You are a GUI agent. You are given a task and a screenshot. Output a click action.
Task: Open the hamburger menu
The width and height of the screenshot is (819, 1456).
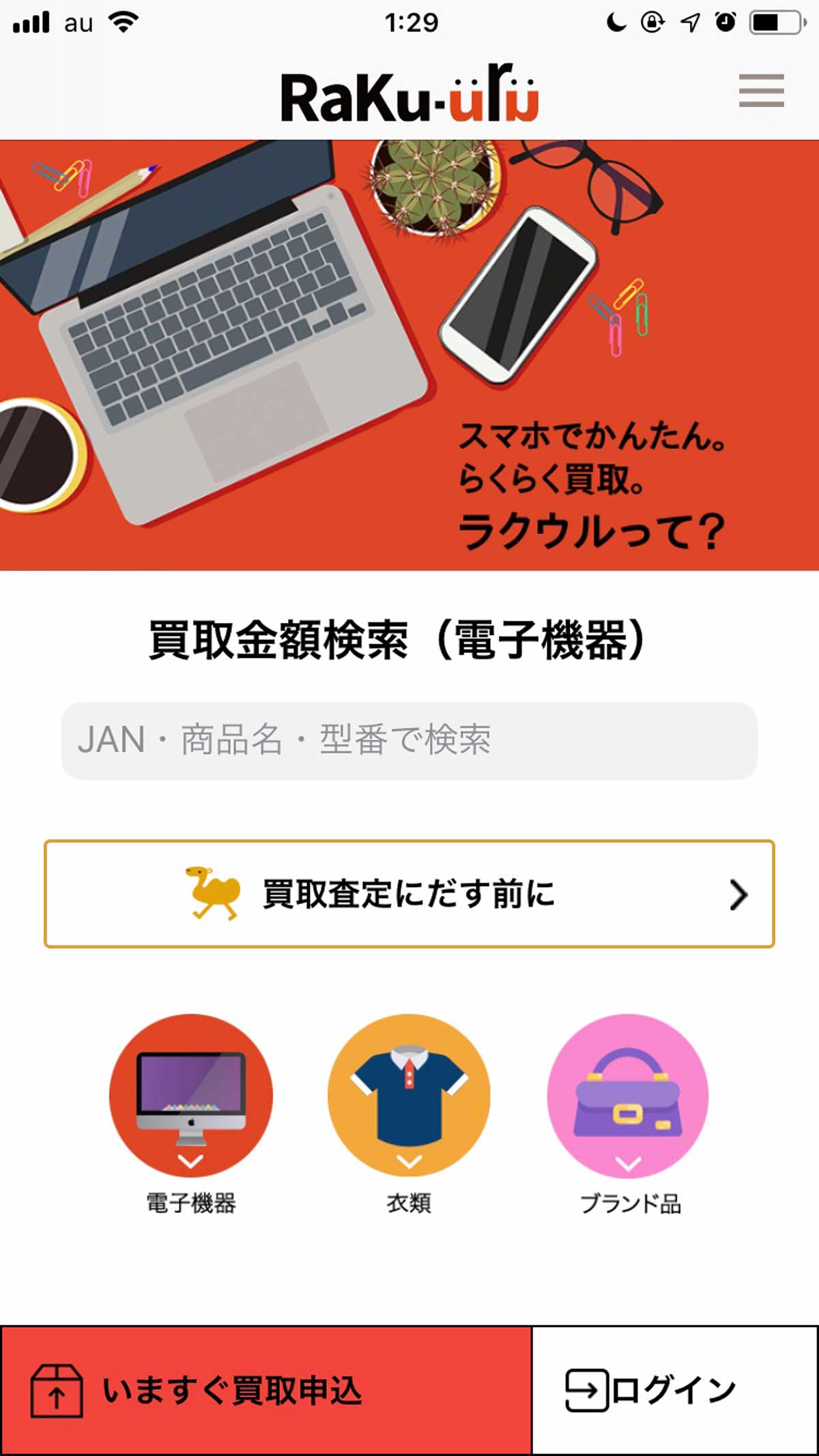point(761,91)
